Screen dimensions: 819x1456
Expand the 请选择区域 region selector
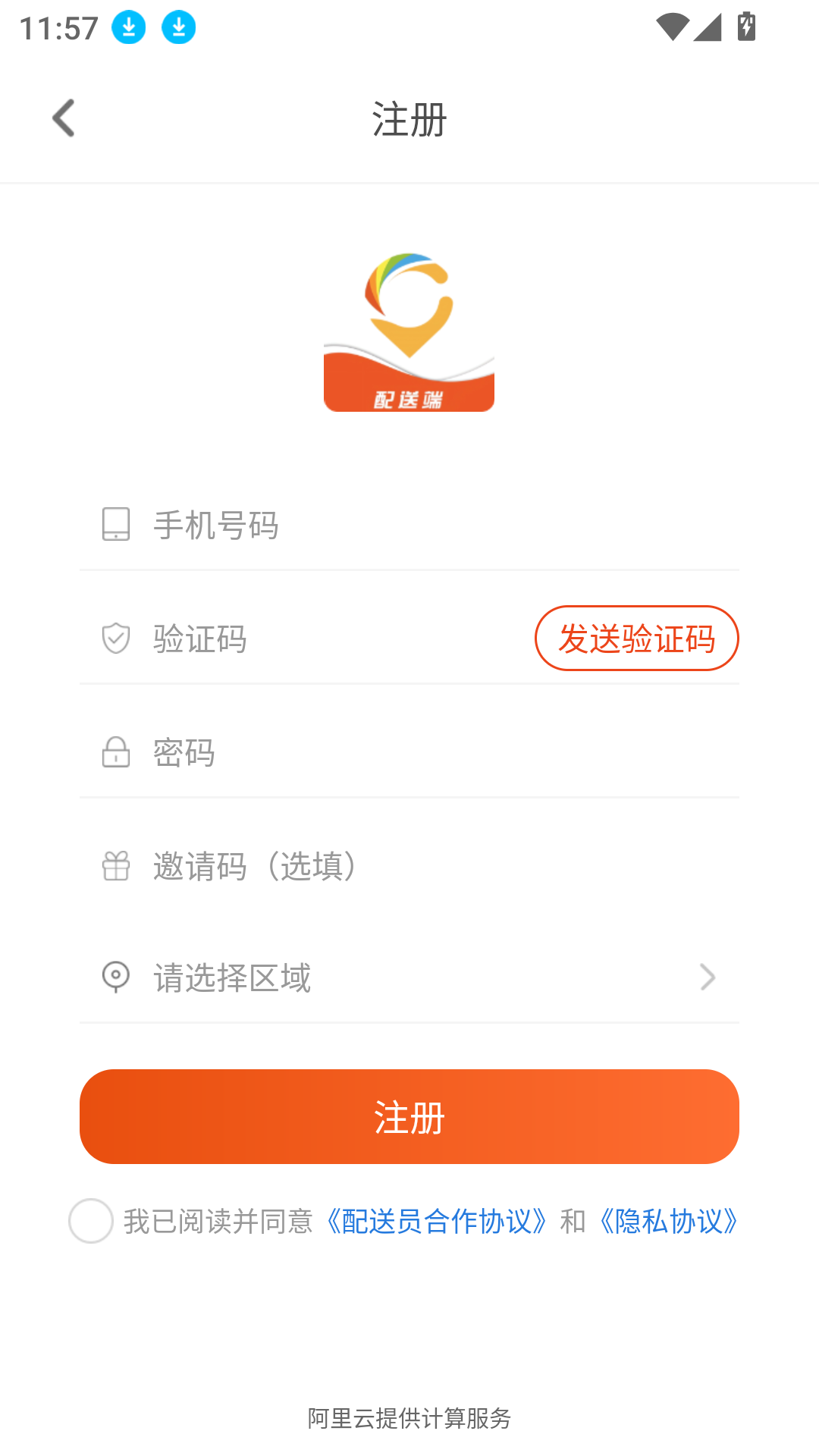tap(409, 978)
